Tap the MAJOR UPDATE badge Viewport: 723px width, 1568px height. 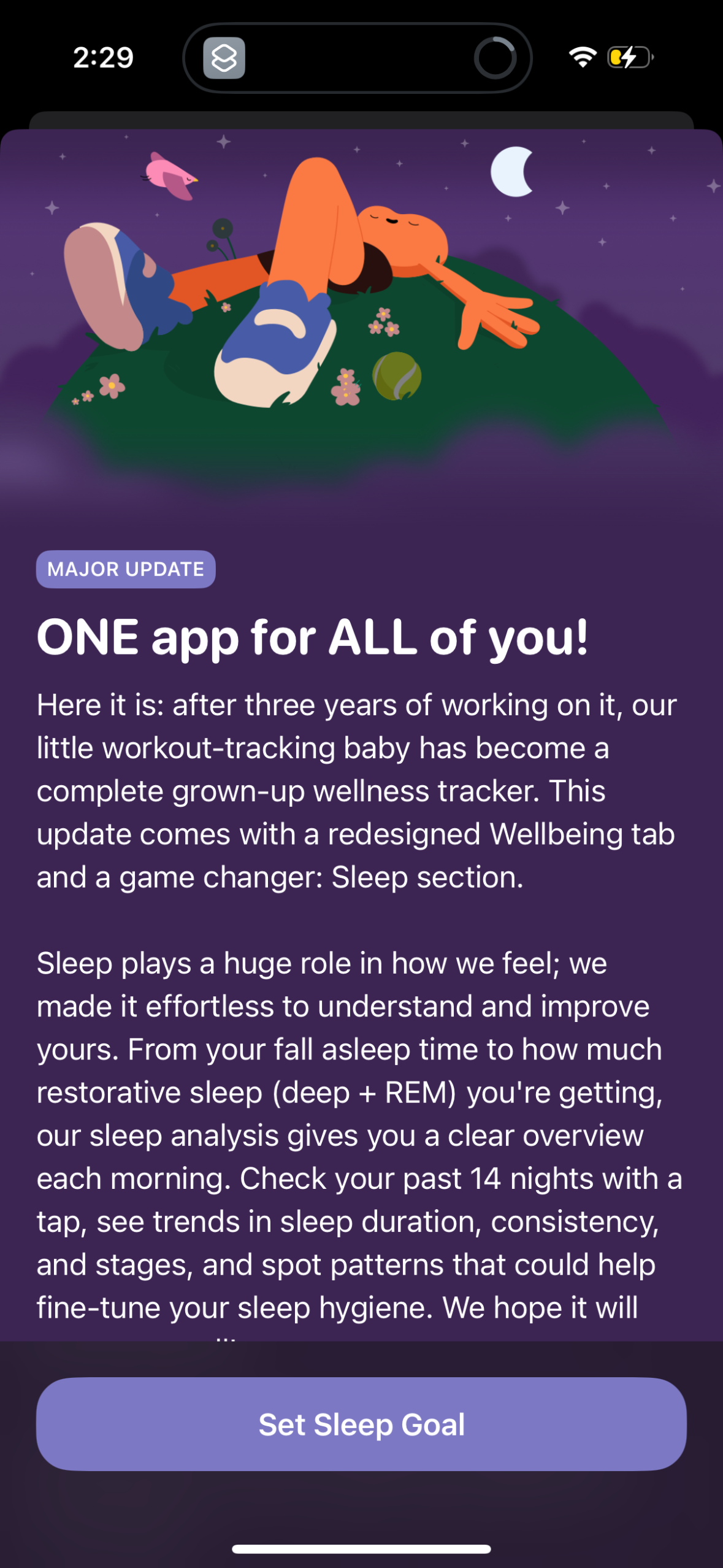click(x=125, y=569)
